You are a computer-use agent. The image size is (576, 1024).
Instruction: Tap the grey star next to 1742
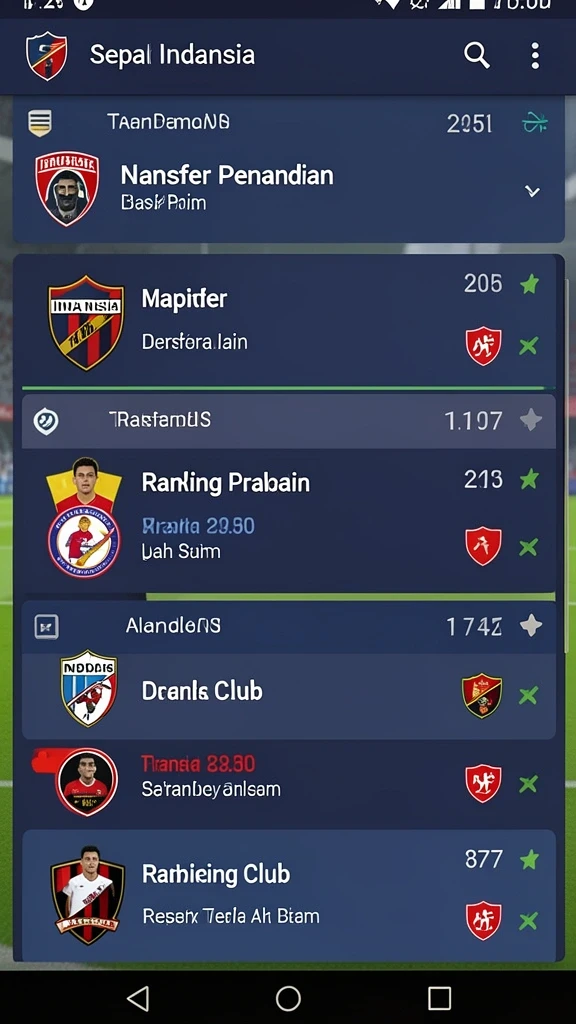coord(530,626)
